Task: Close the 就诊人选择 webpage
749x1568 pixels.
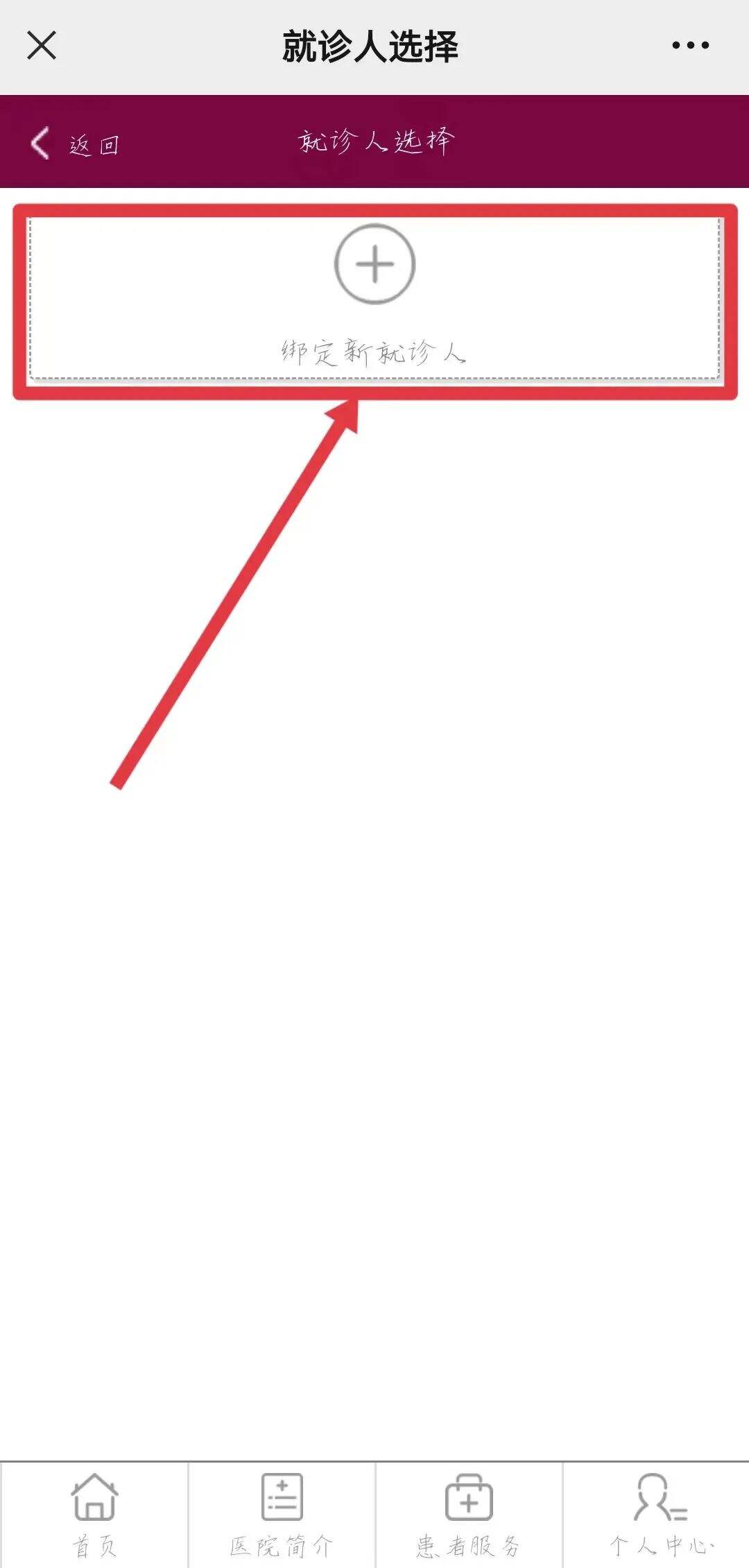Action: point(42,46)
